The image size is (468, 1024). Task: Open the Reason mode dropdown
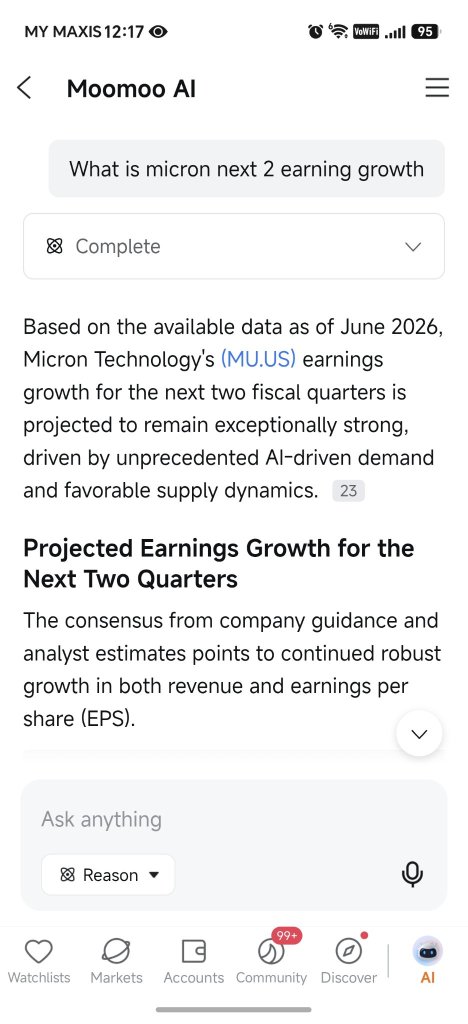pyautogui.click(x=108, y=875)
